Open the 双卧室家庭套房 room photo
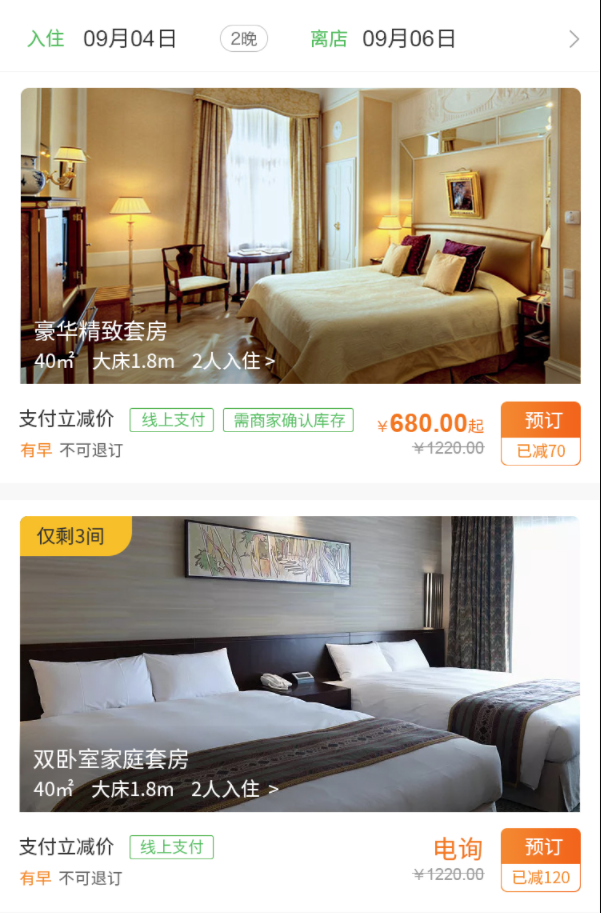This screenshot has width=601, height=913. coord(300,640)
